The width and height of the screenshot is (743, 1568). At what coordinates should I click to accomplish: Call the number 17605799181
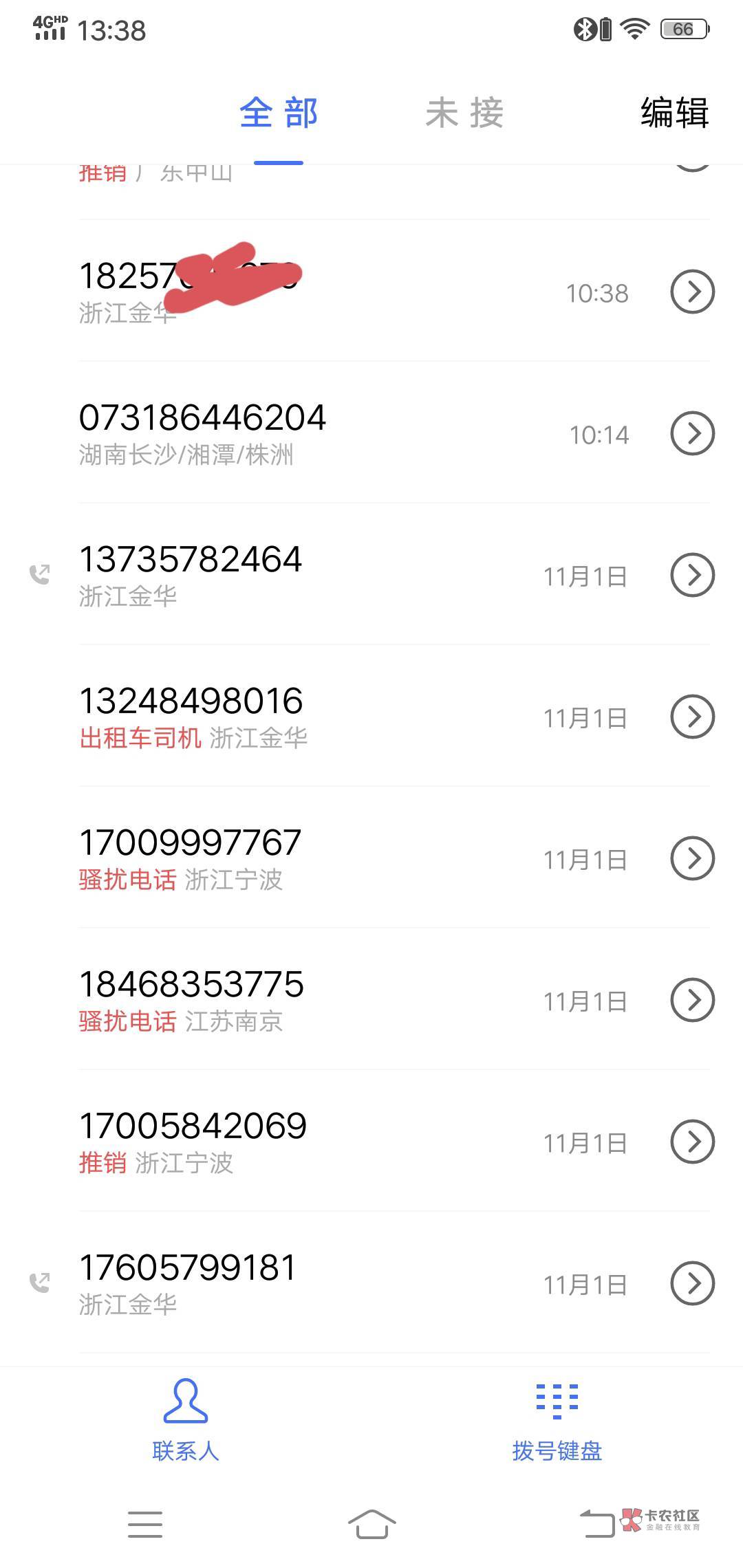pyautogui.click(x=371, y=1283)
